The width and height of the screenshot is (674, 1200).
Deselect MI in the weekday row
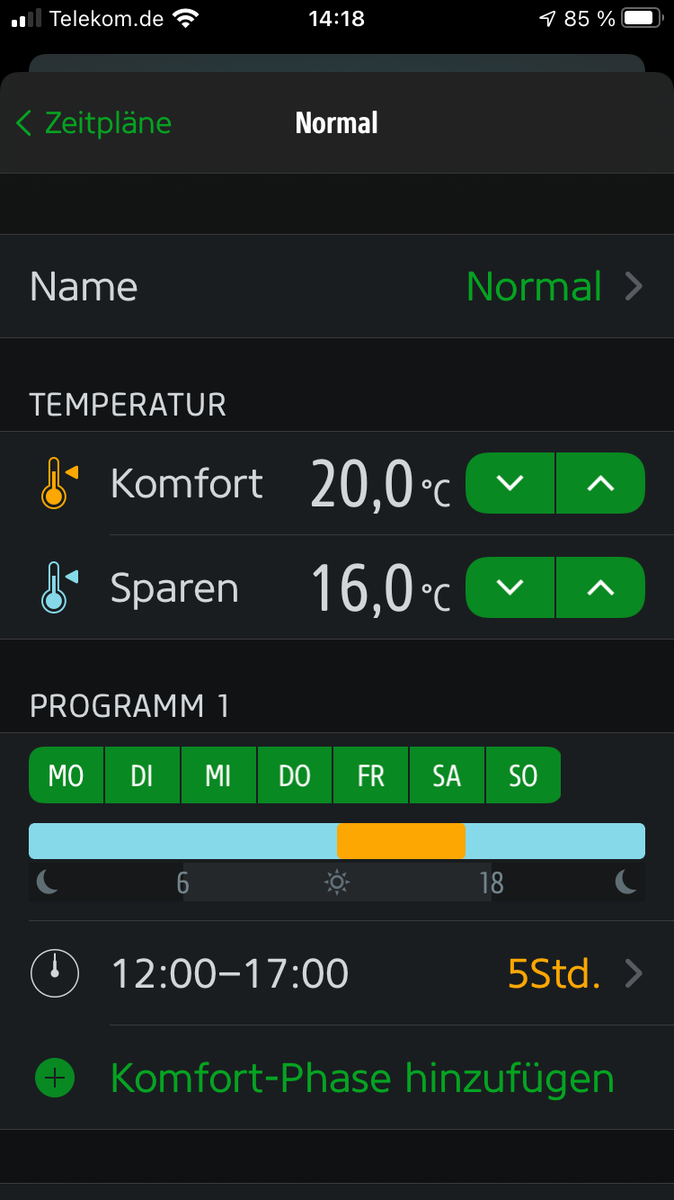218,776
